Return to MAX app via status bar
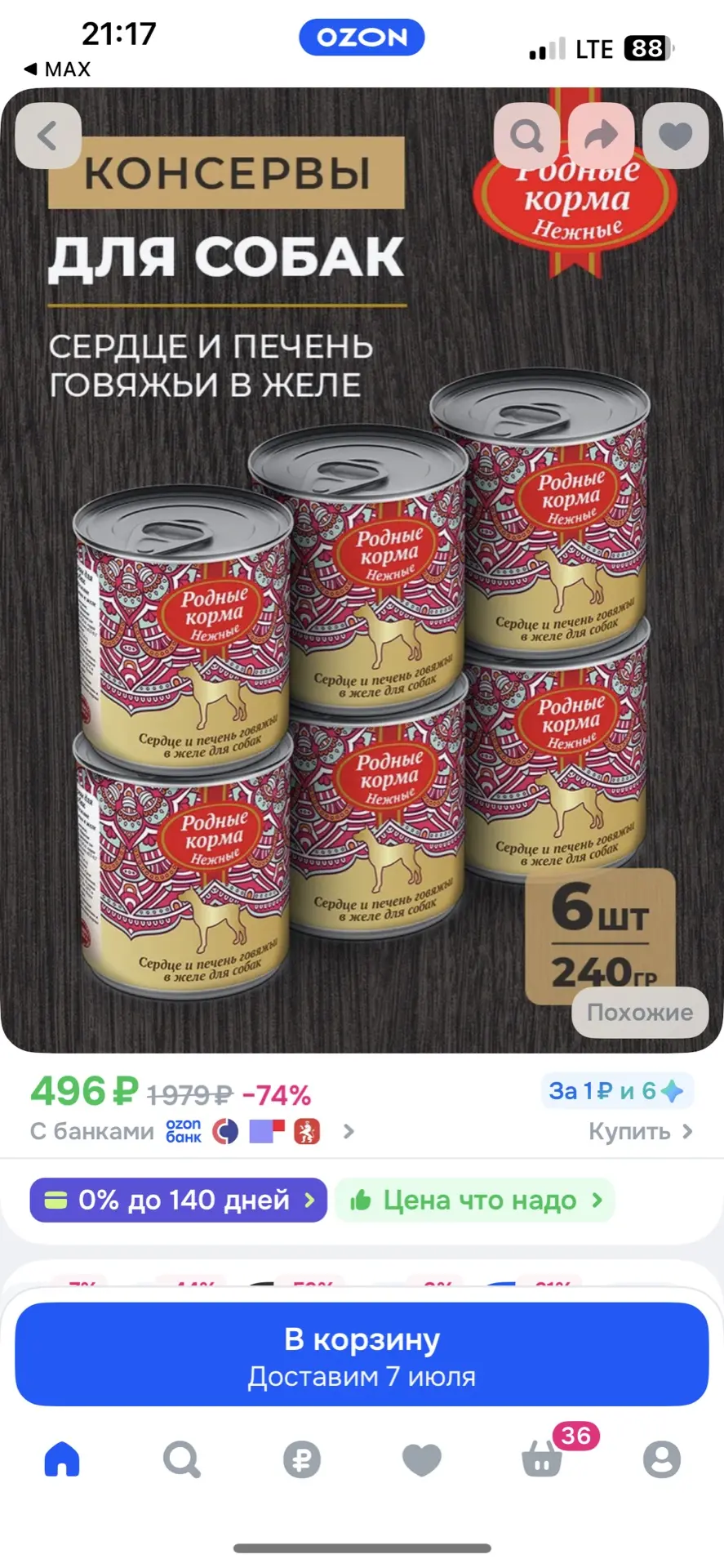This screenshot has width=724, height=1568. pyautogui.click(x=57, y=69)
